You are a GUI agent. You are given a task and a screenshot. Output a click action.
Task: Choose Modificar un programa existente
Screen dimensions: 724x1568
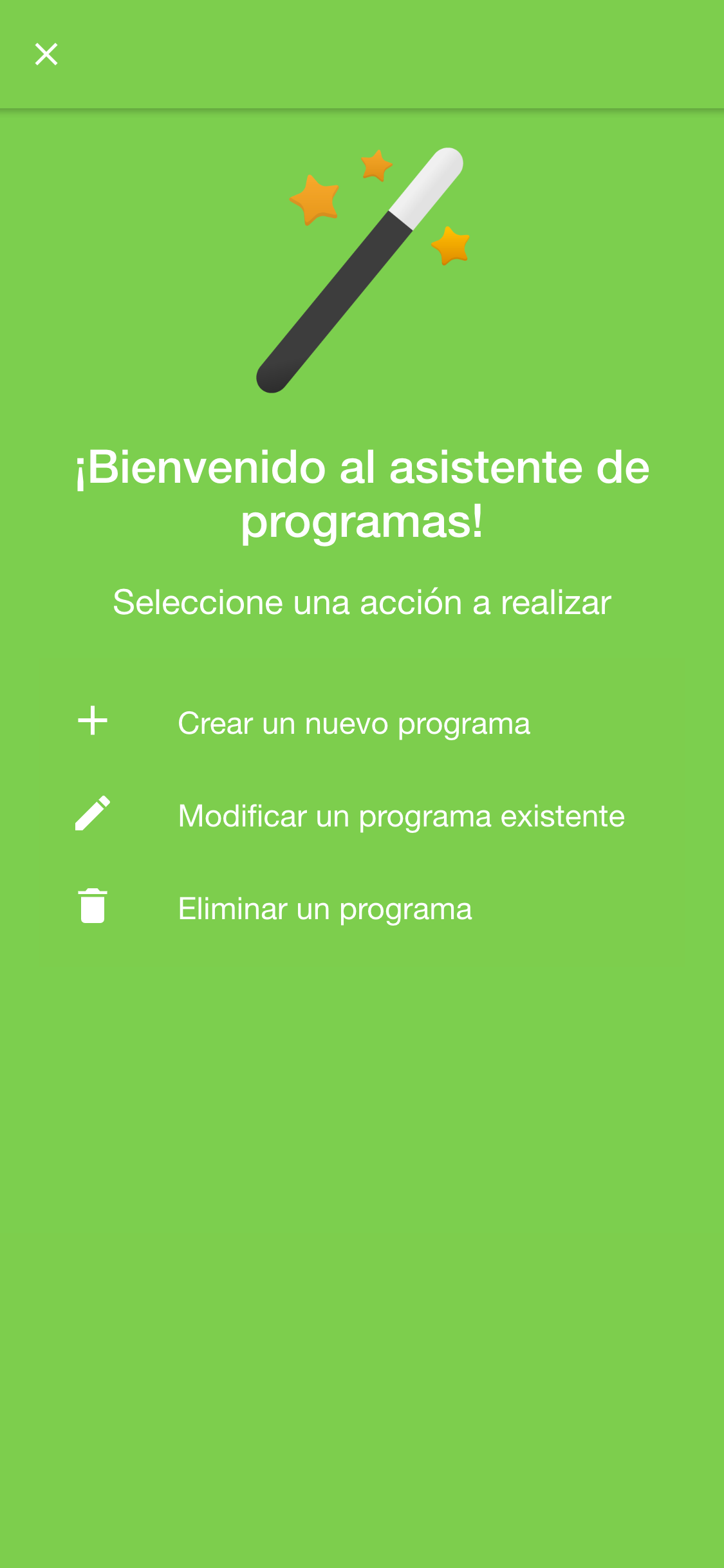point(362,815)
